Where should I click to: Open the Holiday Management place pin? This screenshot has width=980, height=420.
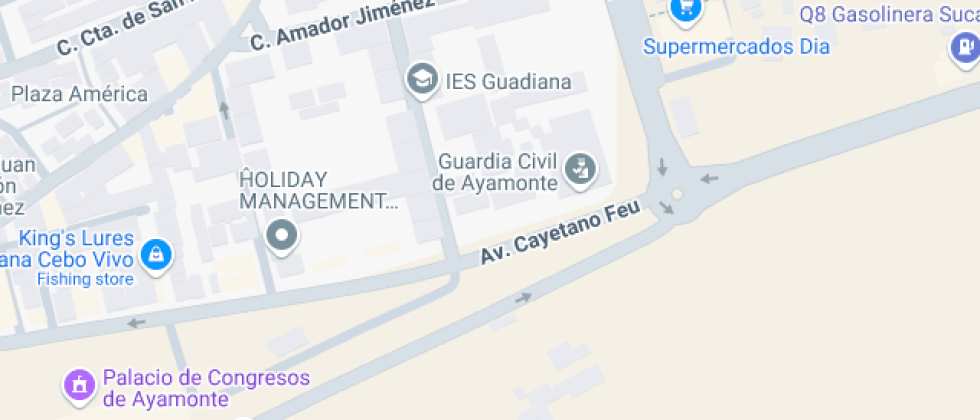point(282,236)
